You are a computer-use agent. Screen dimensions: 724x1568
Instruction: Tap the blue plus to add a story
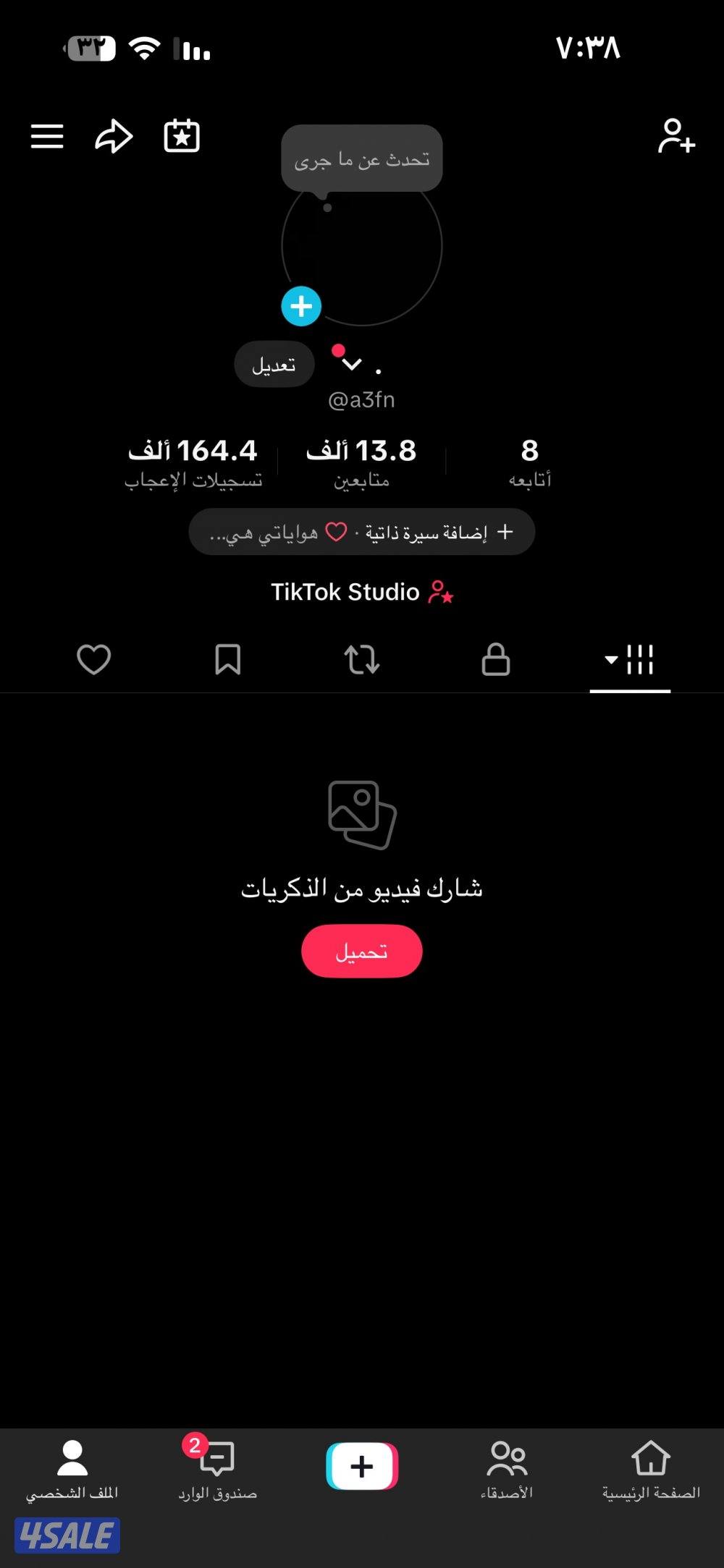[300, 306]
